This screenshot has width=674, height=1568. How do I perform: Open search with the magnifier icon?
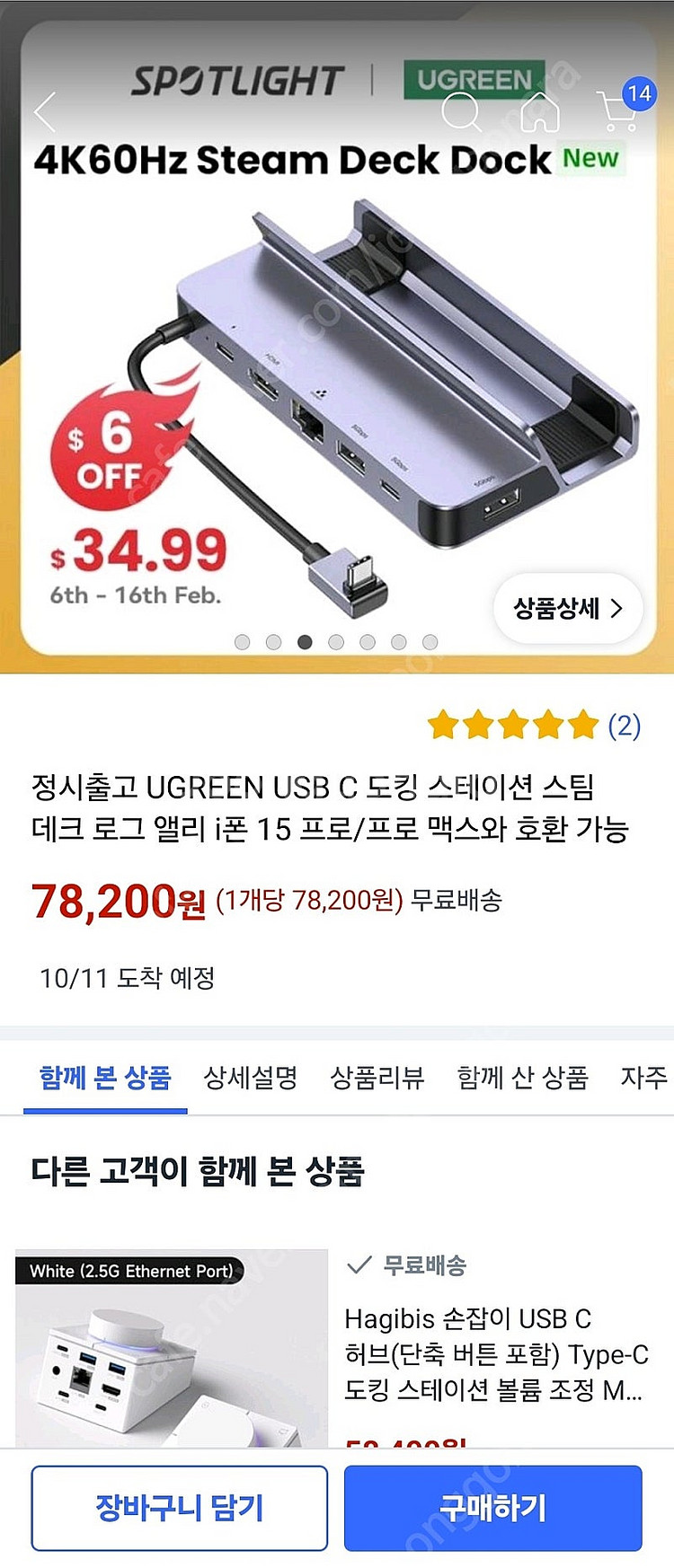(x=462, y=112)
